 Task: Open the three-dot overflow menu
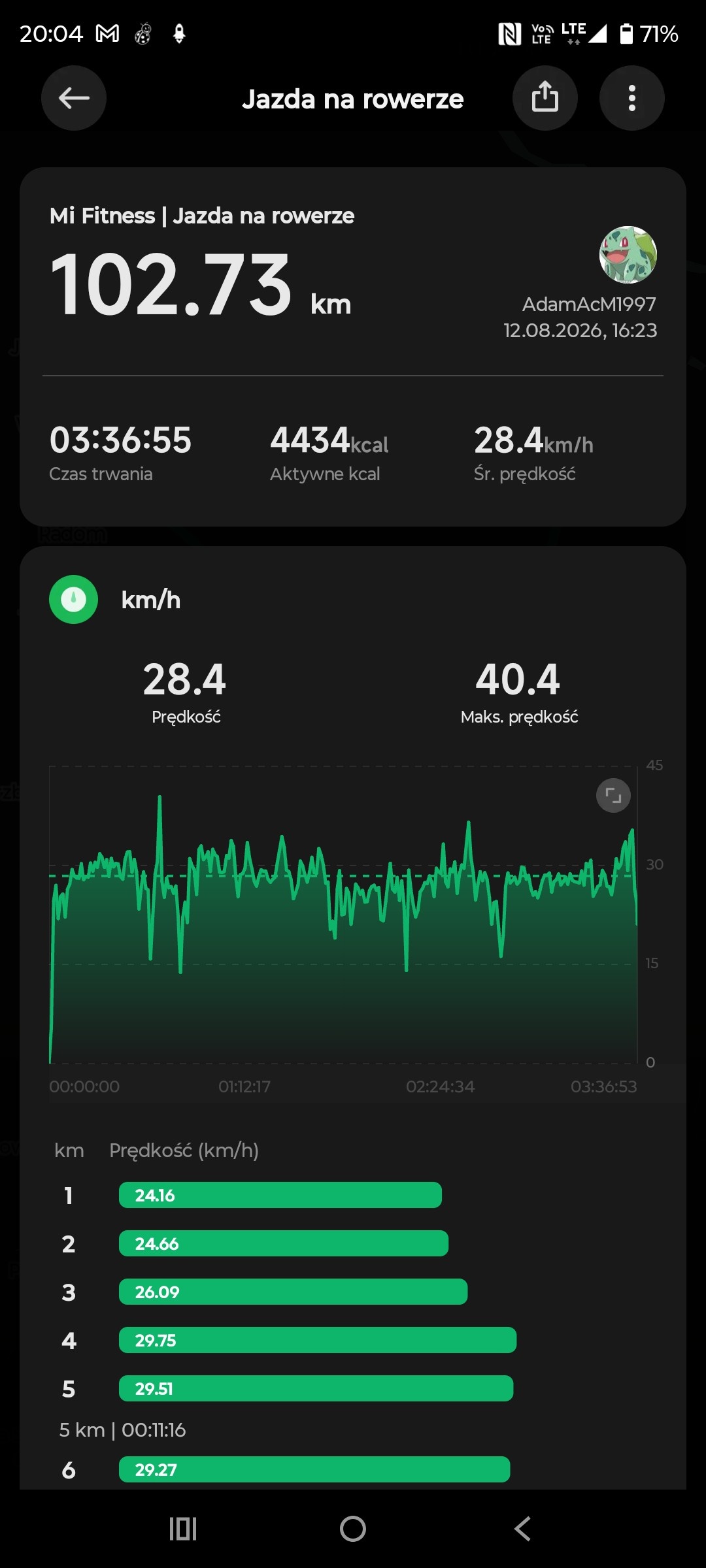(632, 98)
